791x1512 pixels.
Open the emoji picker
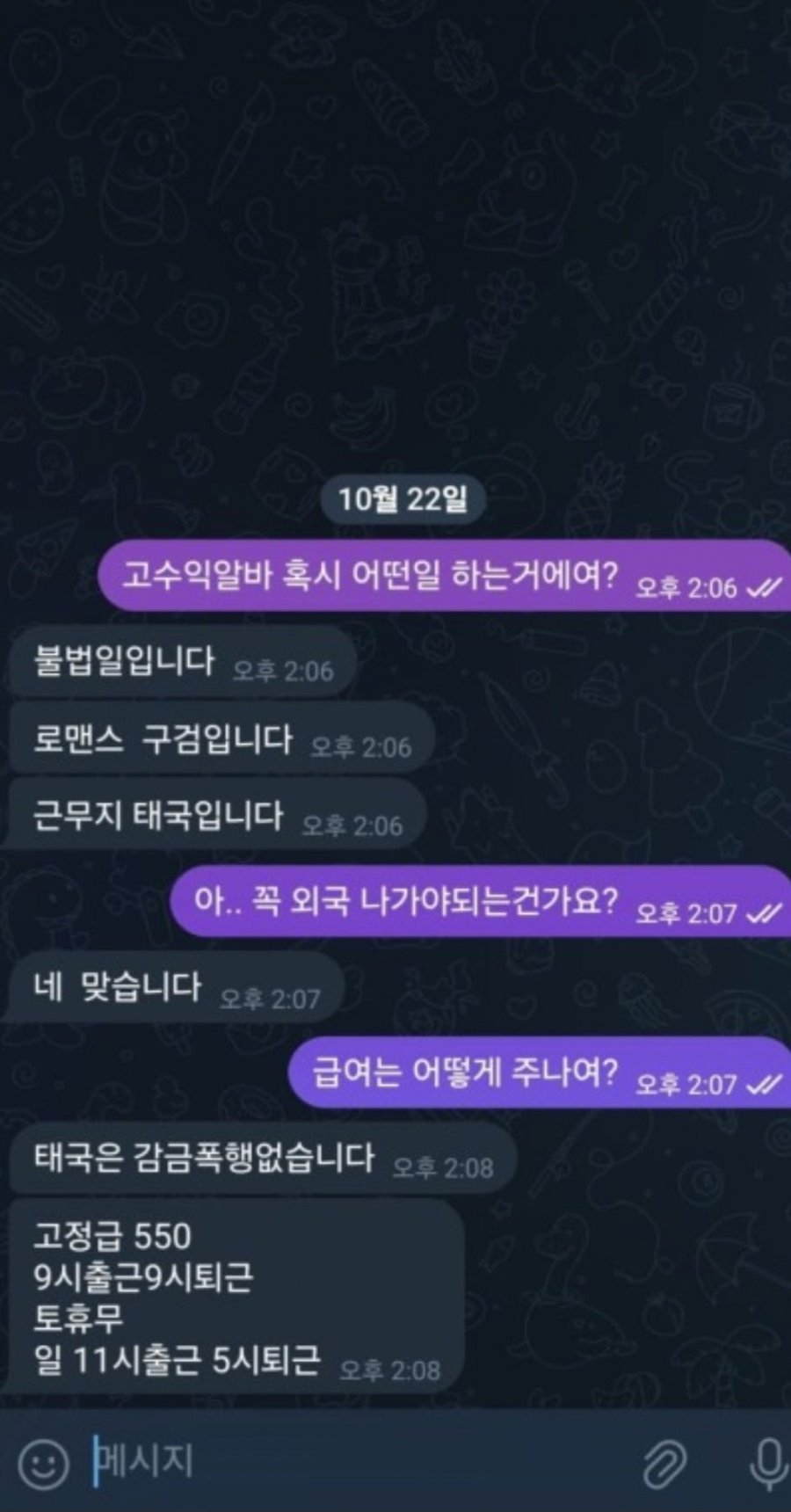(x=43, y=1464)
